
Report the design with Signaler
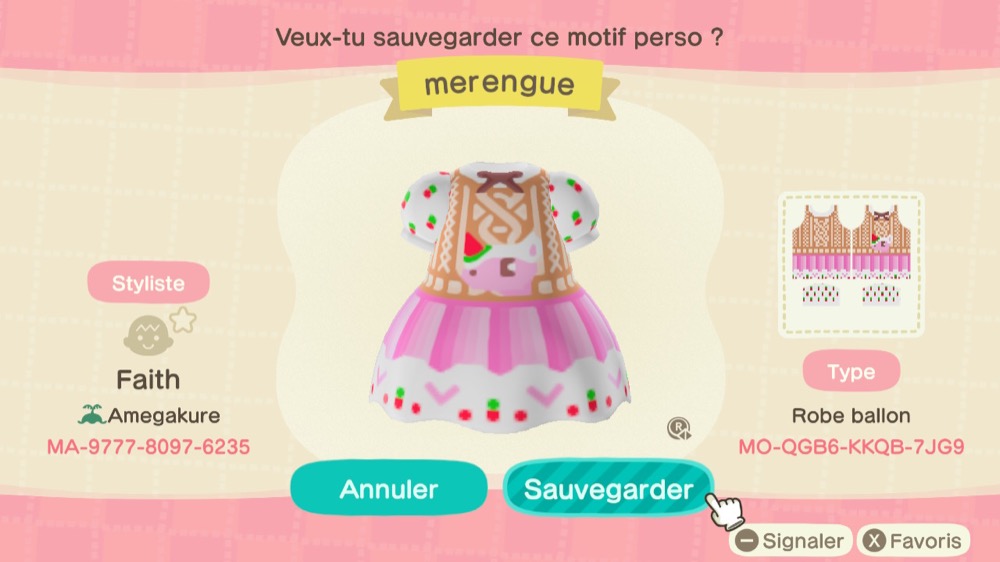pos(790,542)
